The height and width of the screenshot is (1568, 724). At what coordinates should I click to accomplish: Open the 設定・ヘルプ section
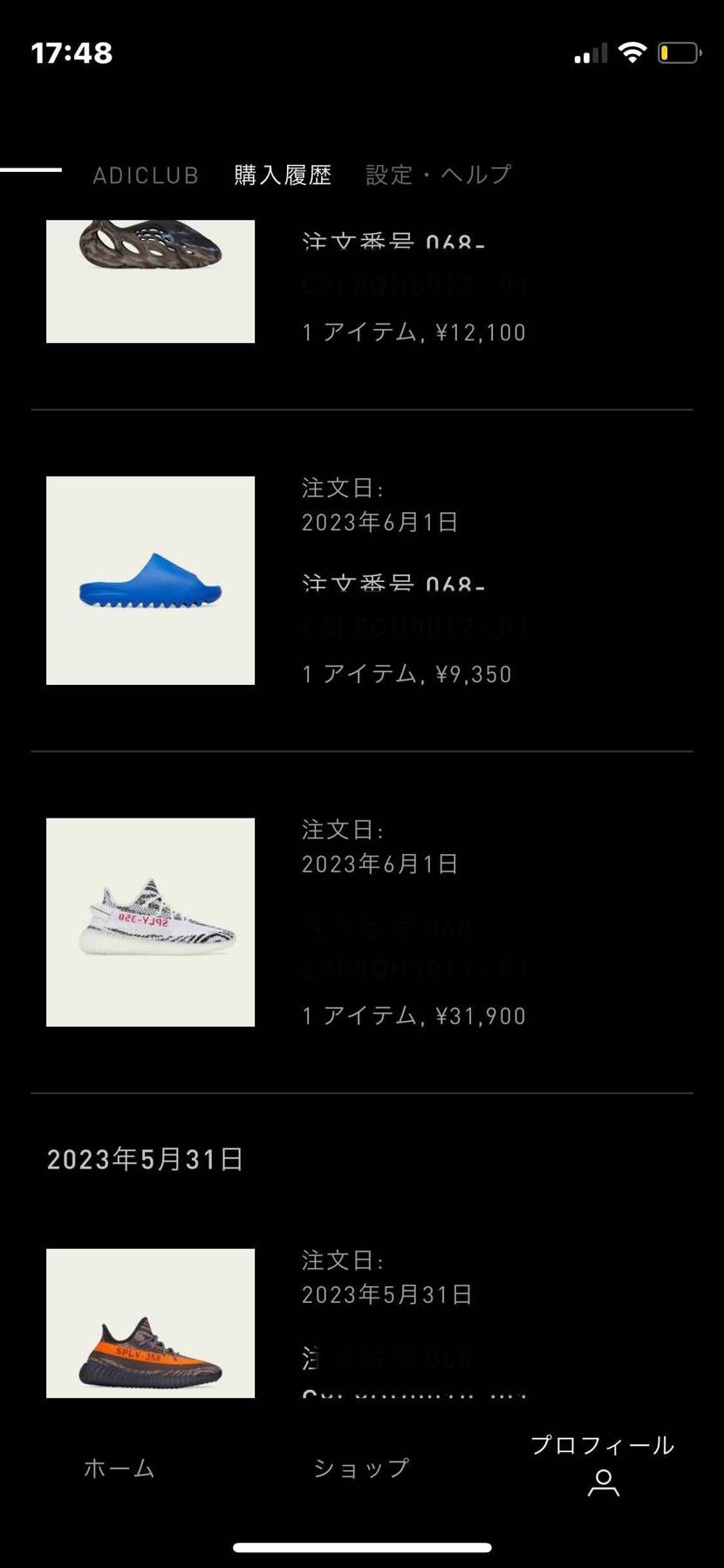point(438,175)
